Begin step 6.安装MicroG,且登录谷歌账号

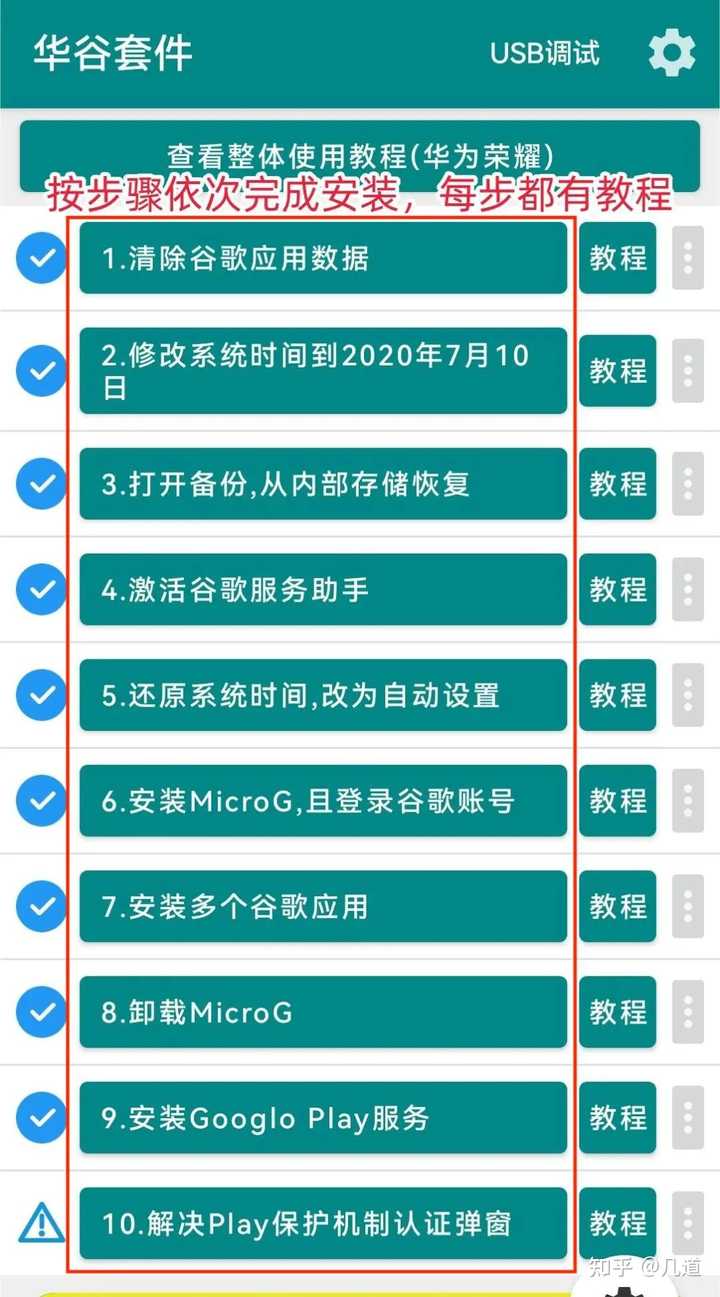coord(323,801)
